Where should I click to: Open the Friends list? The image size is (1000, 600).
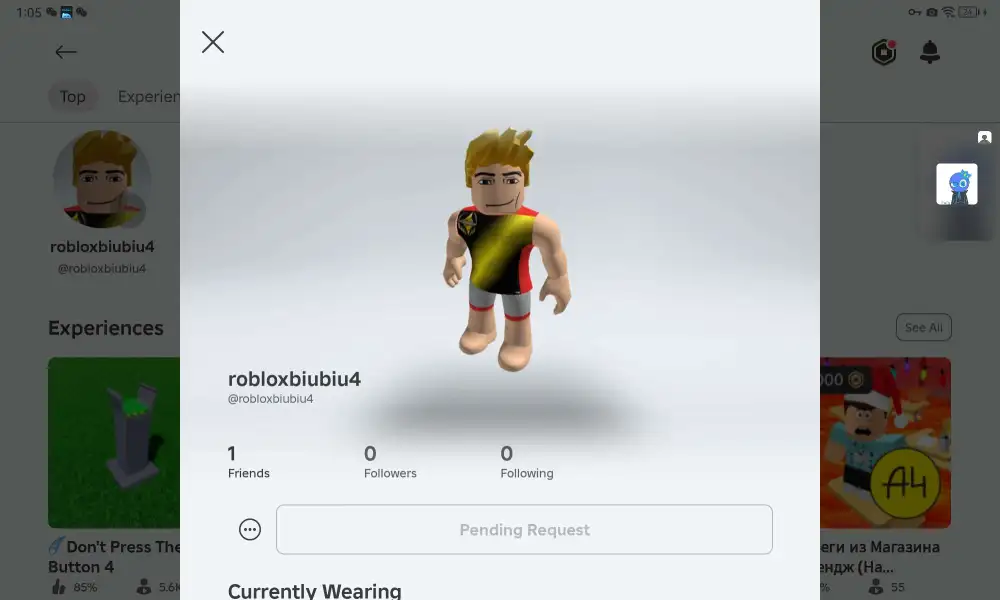pyautogui.click(x=248, y=462)
